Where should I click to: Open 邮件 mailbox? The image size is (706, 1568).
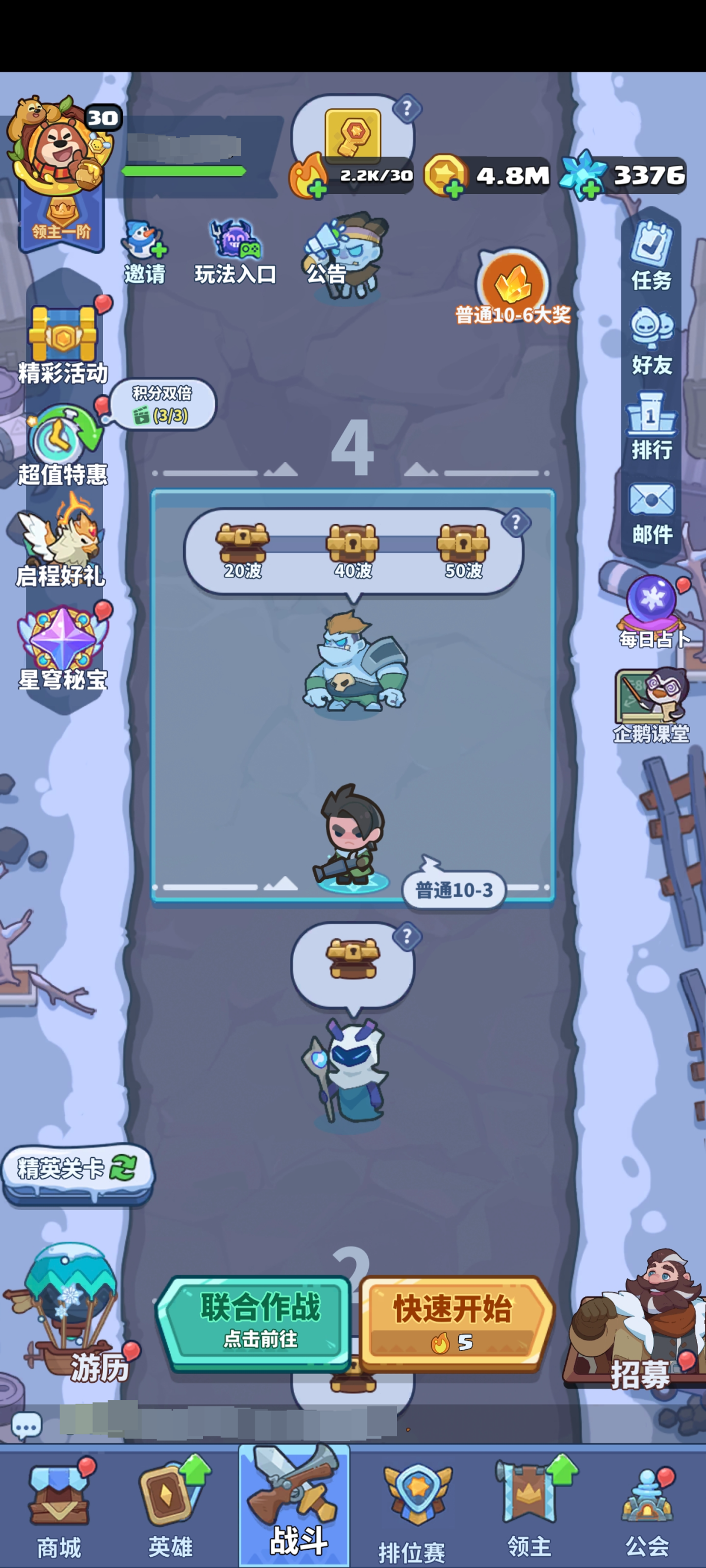pyautogui.click(x=651, y=513)
